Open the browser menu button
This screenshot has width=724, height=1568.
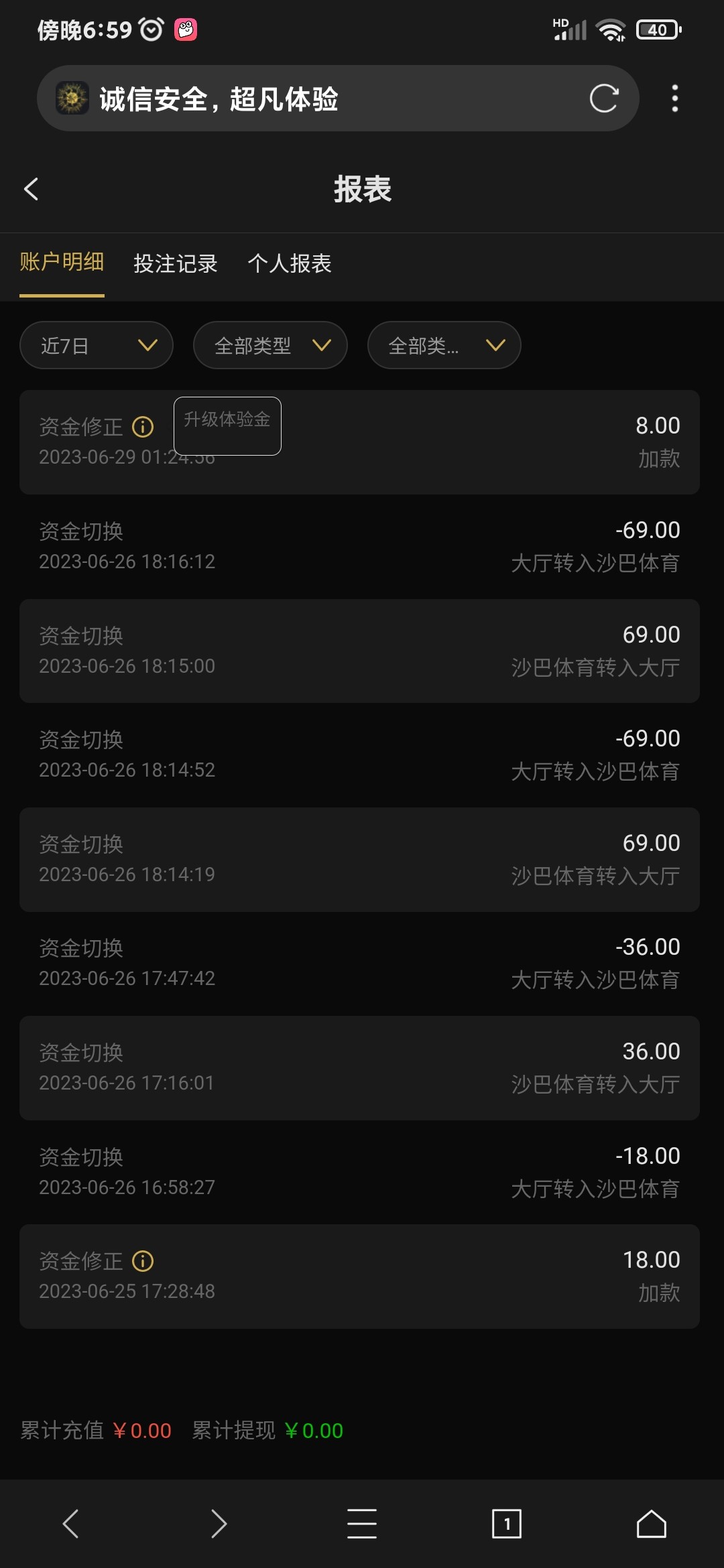point(362,1524)
